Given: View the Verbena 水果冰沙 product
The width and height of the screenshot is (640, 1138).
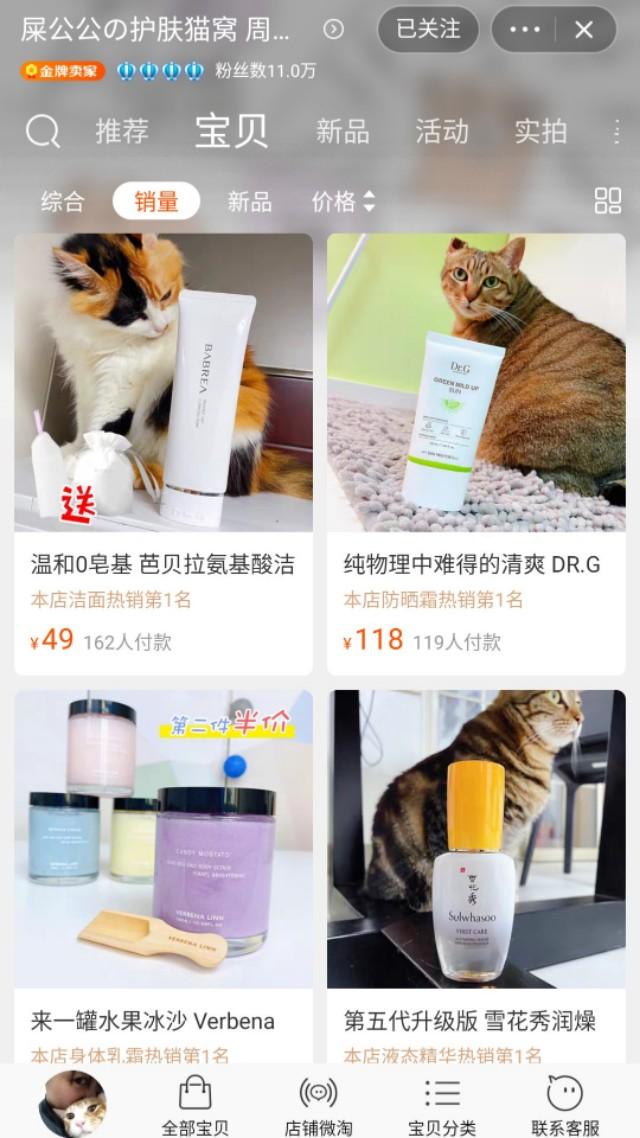Looking at the screenshot, I should pos(163,870).
